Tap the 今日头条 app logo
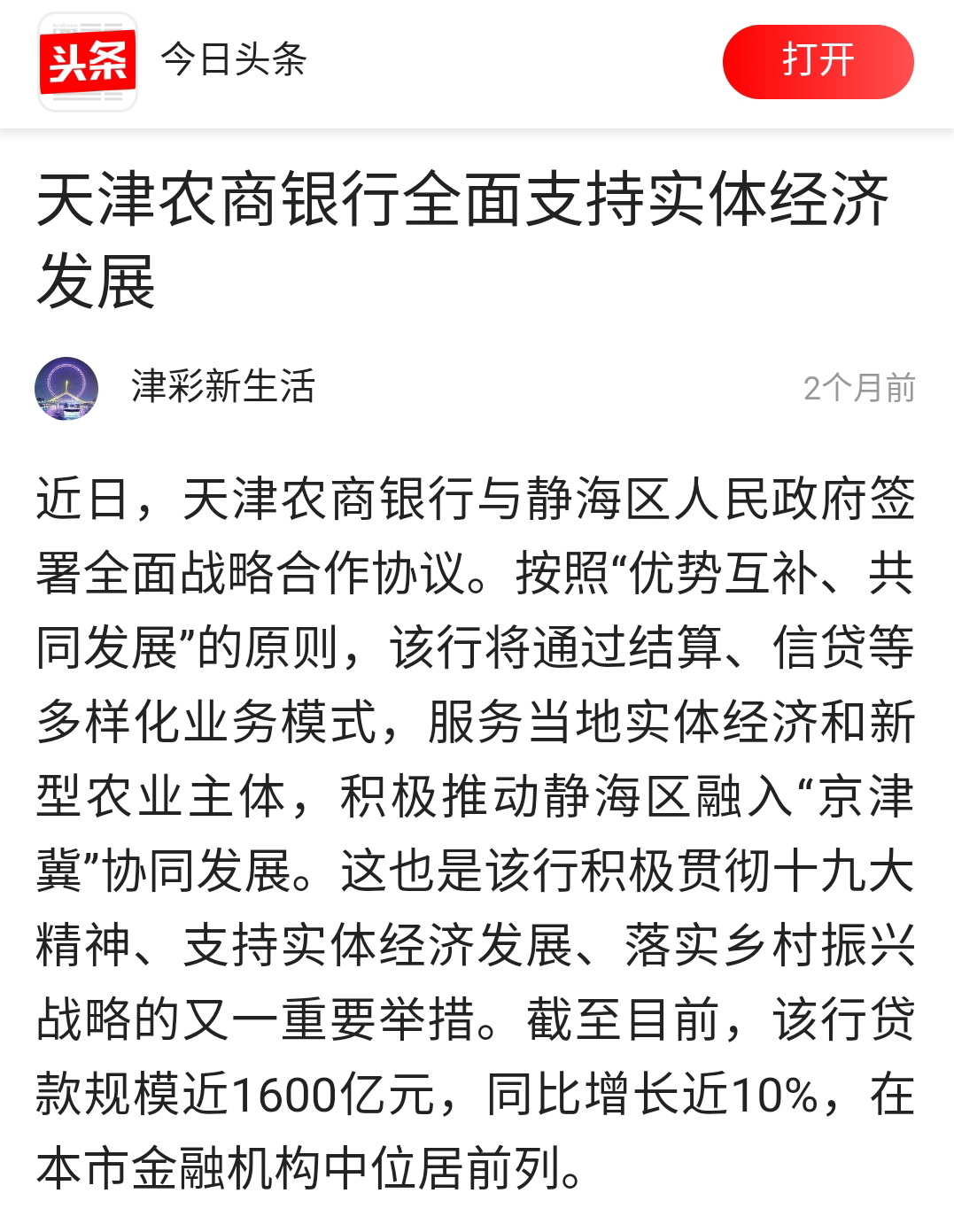The image size is (954, 1232). click(x=88, y=61)
